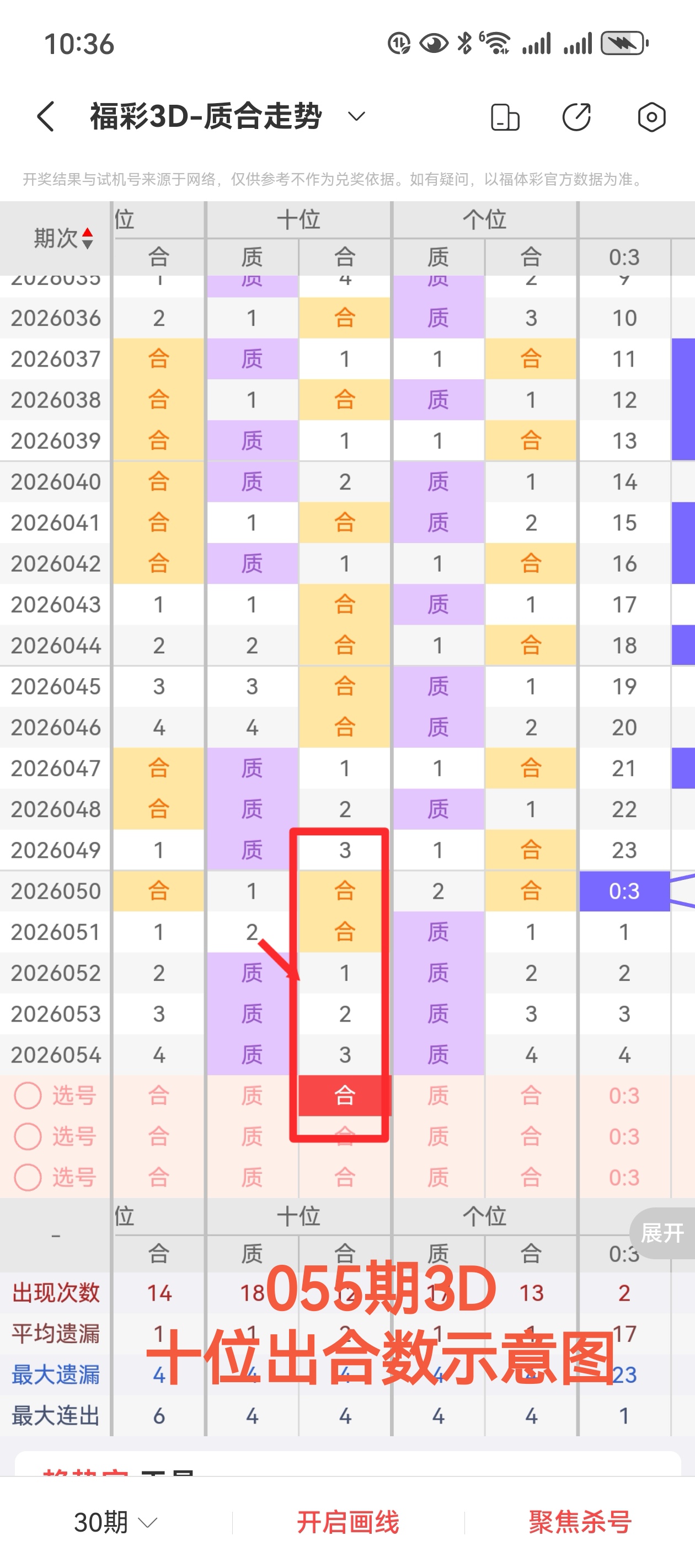Tap the Bluetooth icon in the status bar
Viewport: 695px width, 1568px height.
click(463, 41)
